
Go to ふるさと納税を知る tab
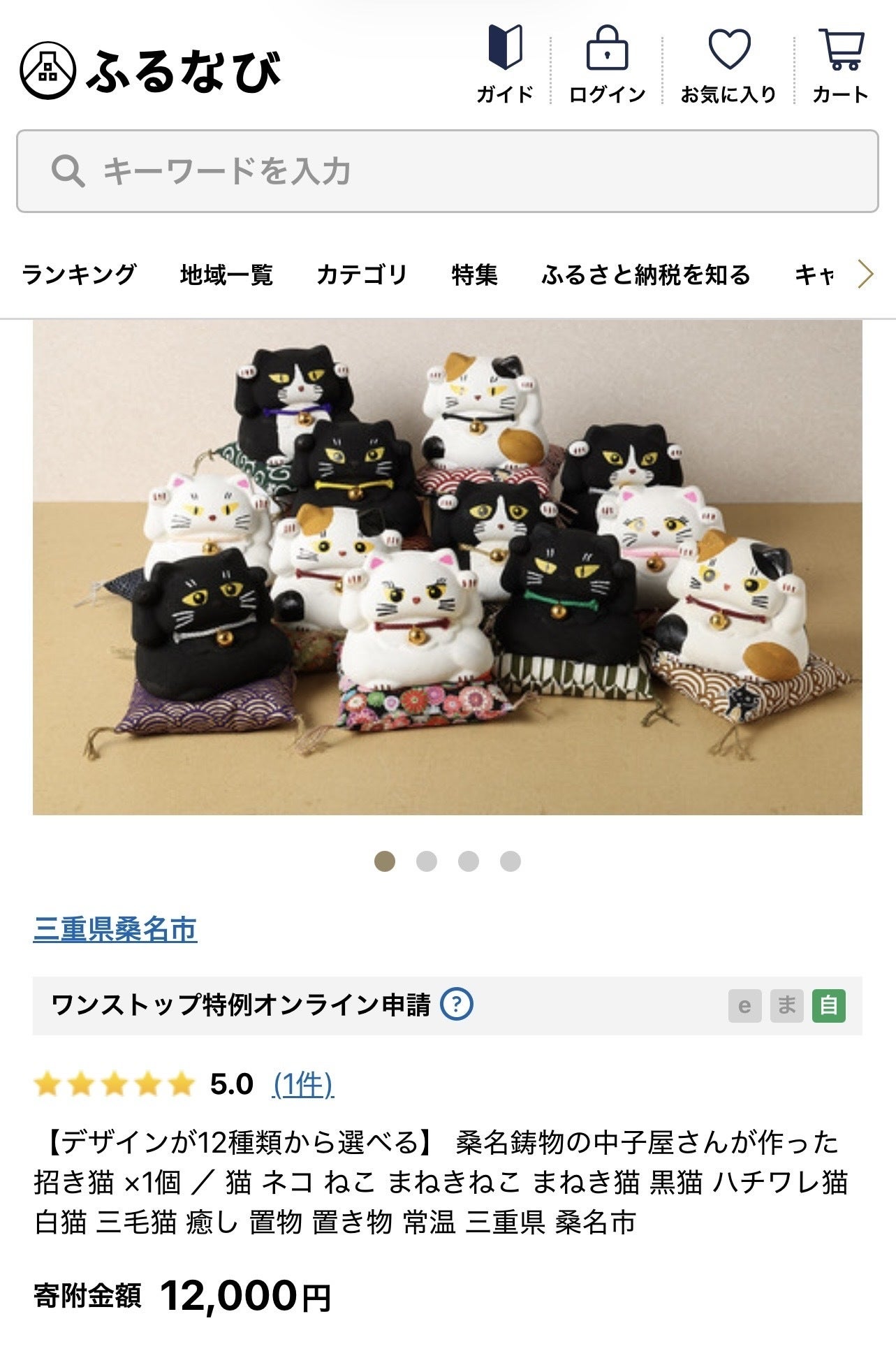pos(645,275)
